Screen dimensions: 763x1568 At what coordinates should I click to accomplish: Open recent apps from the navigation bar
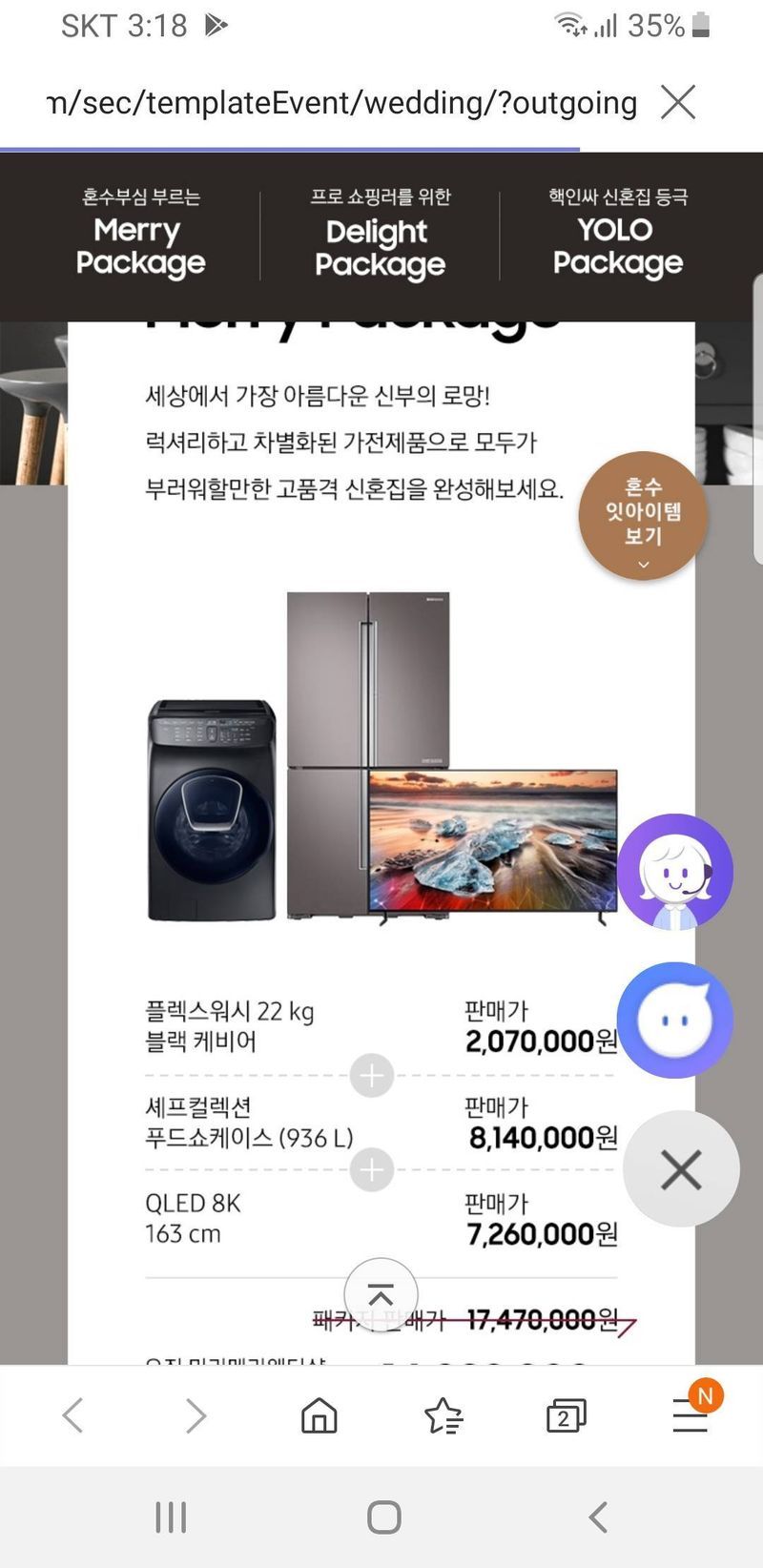pos(171,1516)
